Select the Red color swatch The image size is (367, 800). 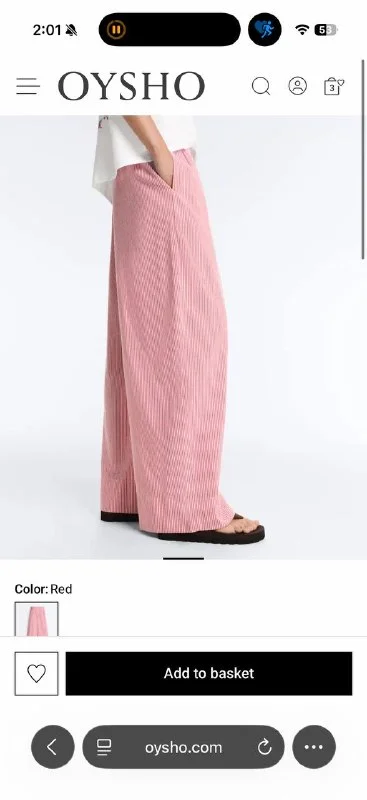coord(36,619)
